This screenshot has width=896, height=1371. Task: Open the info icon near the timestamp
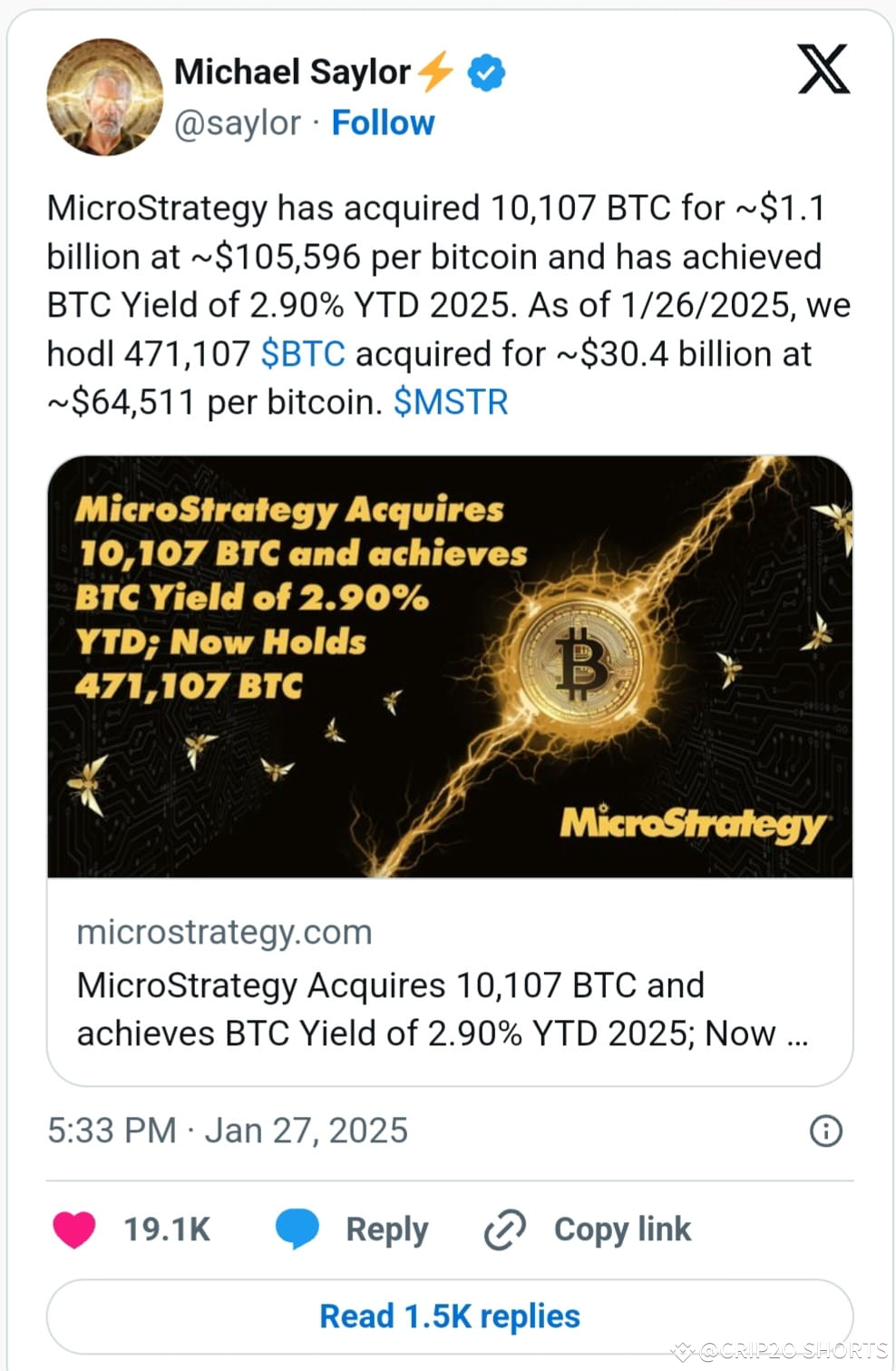[x=826, y=1131]
